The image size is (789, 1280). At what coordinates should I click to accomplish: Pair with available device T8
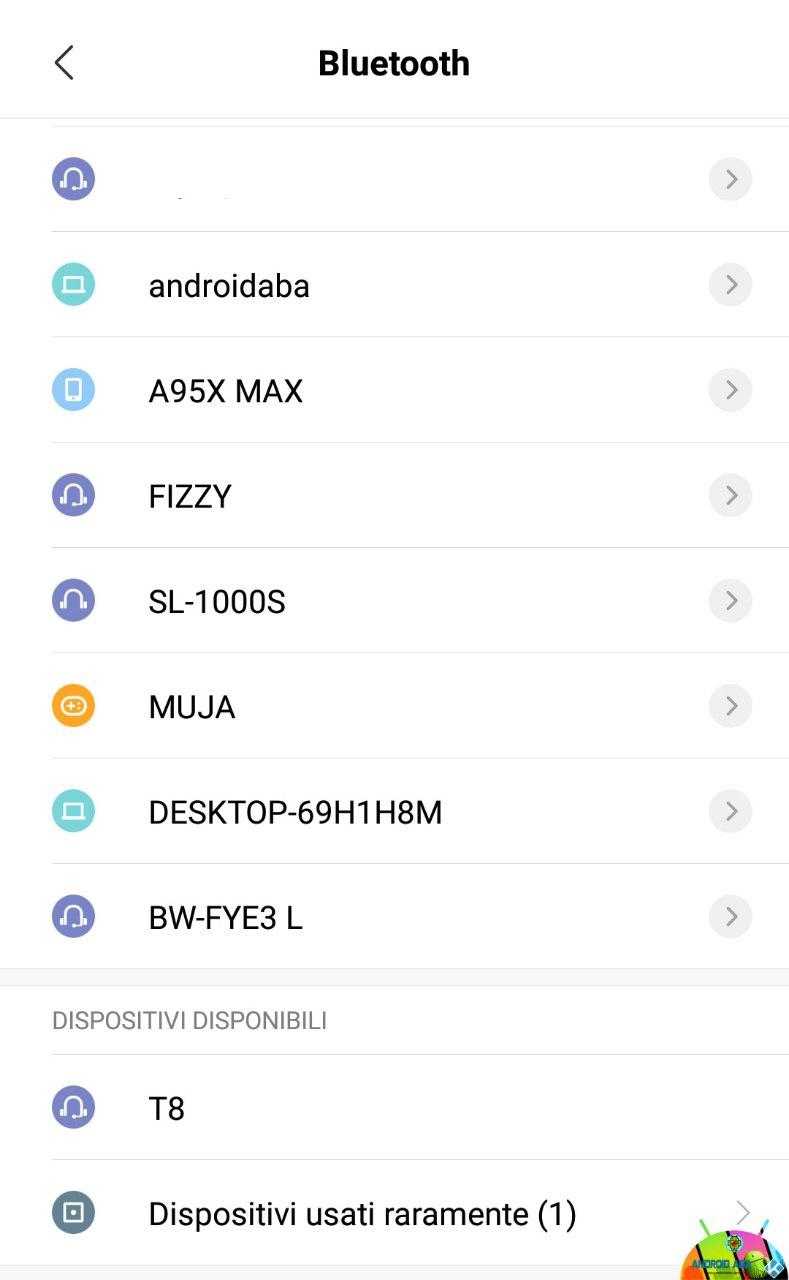pyautogui.click(x=167, y=1108)
